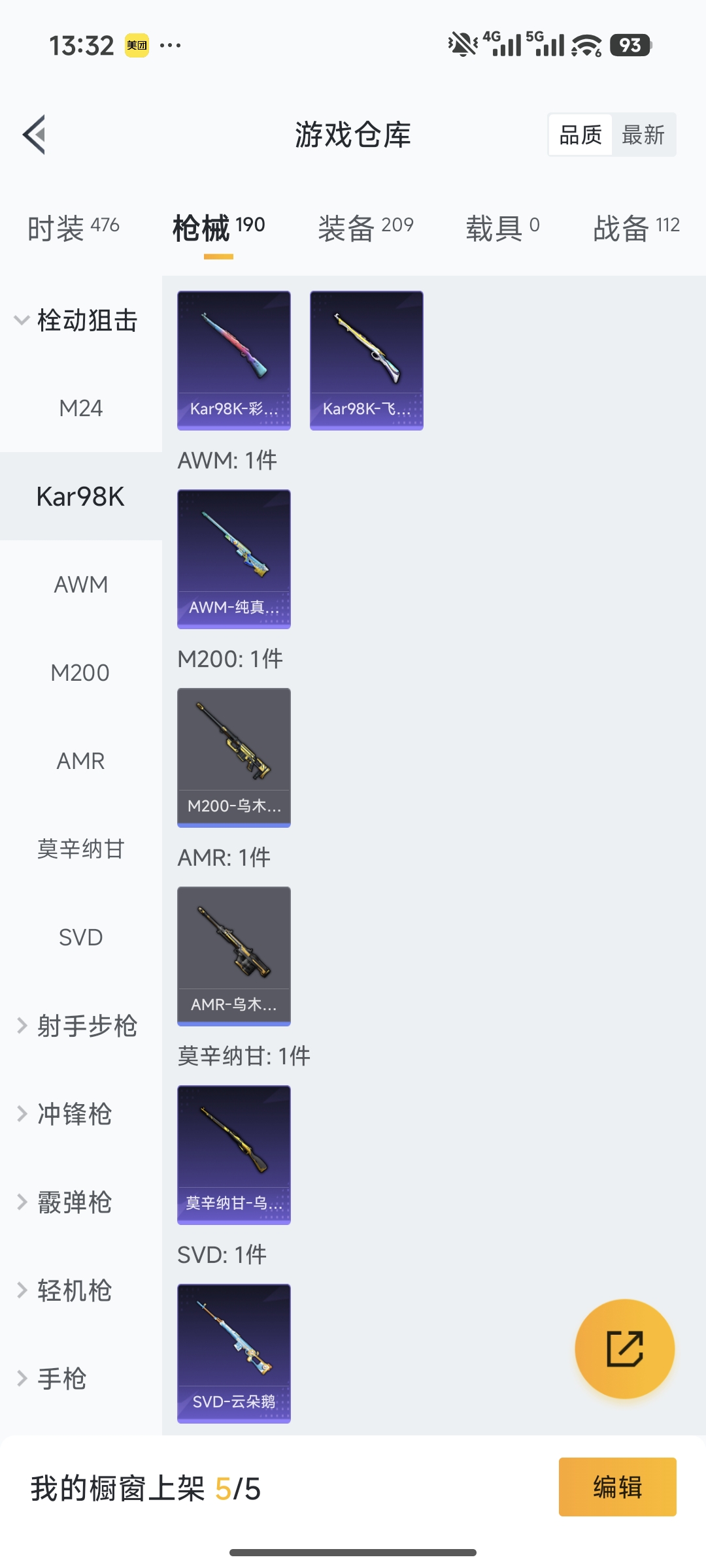706x1568 pixels.
Task: Open the AWM-纯真 skin thumbnail
Action: tap(233, 559)
